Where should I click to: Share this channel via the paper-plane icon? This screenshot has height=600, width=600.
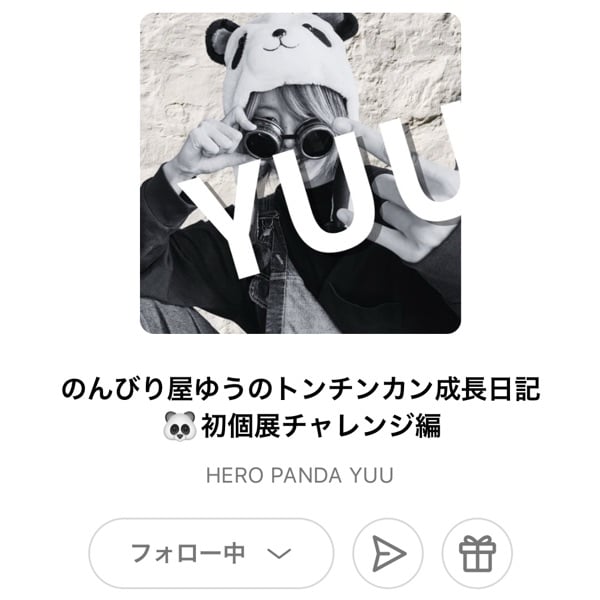[x=388, y=553]
